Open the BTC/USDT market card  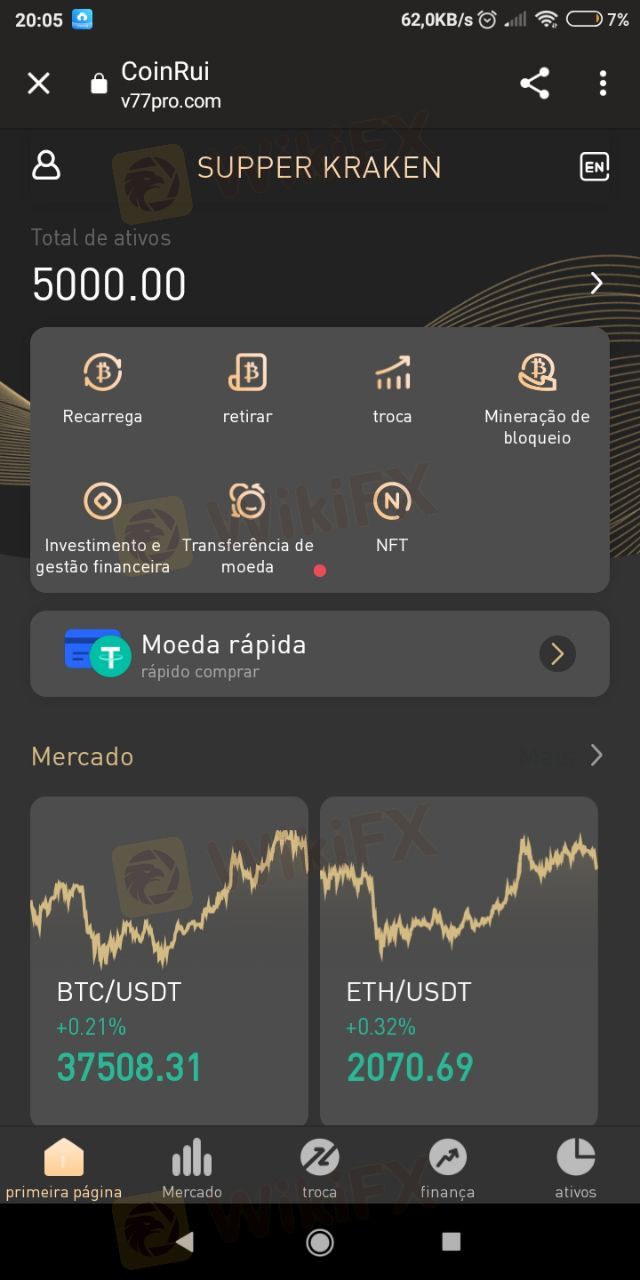tap(169, 962)
